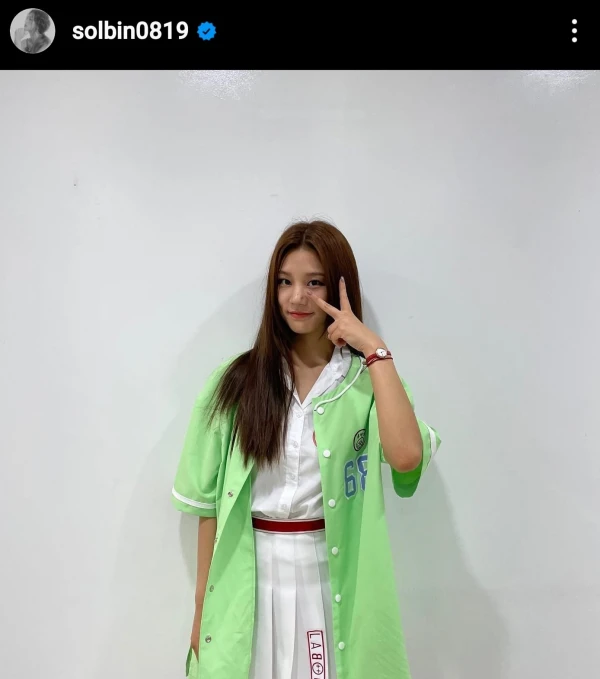Visit the solbin0819 username link

pyautogui.click(x=130, y=31)
